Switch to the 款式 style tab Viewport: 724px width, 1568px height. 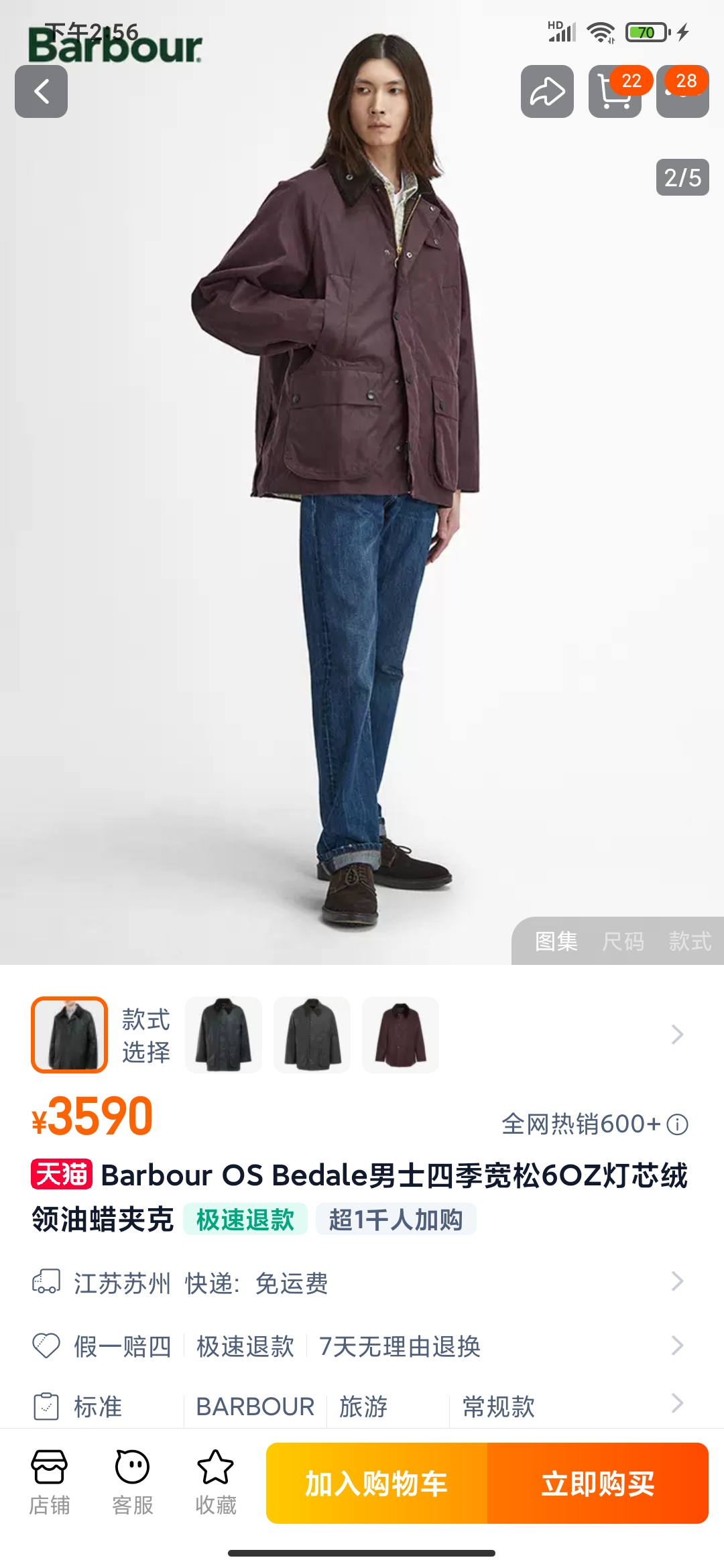[690, 941]
